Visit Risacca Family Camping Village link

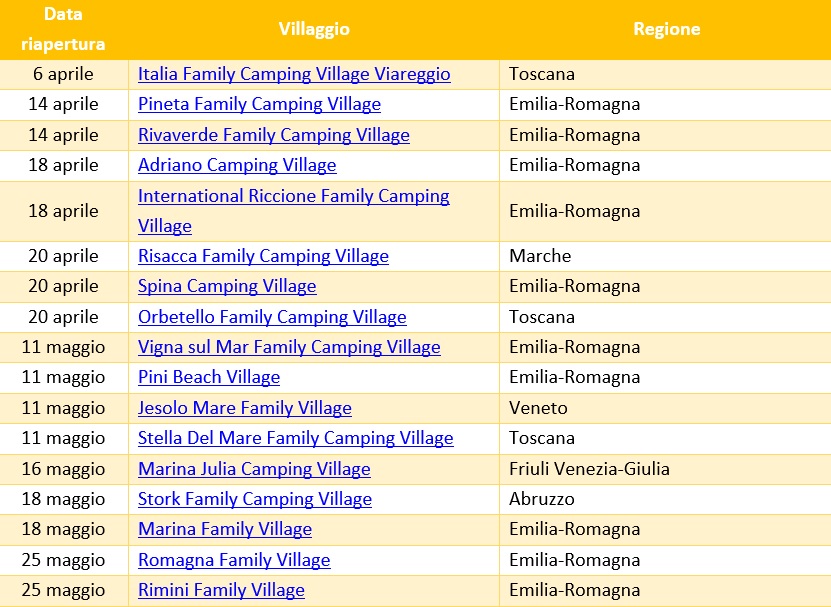tap(263, 256)
